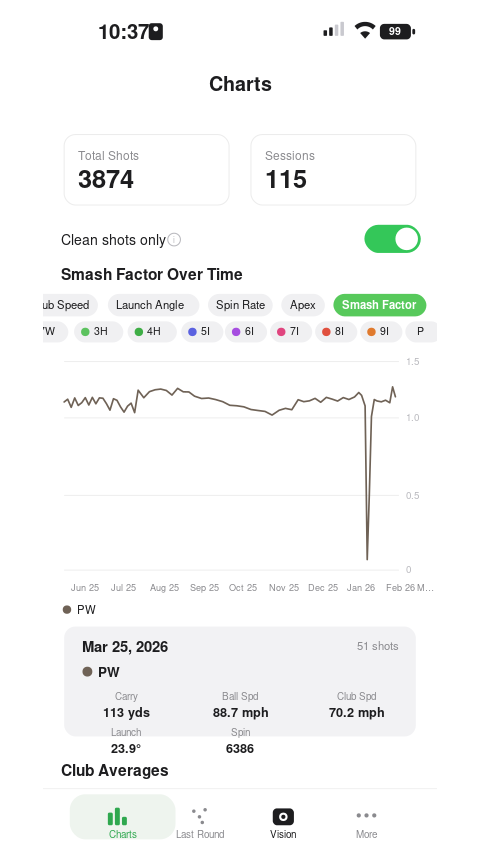The width and height of the screenshot is (480, 852).
Task: Select the 7I club chip
Action: 291,331
